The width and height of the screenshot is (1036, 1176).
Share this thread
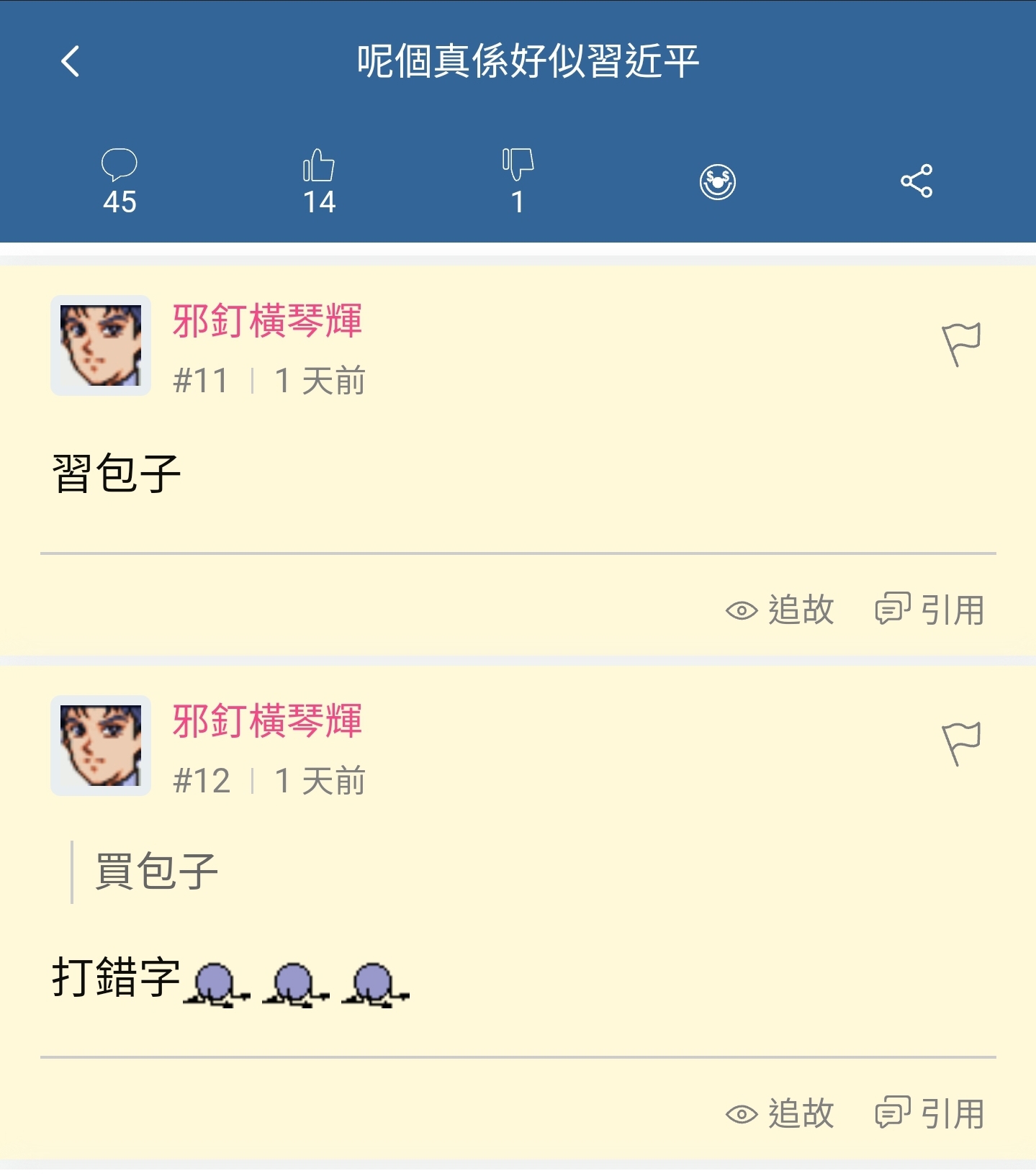[x=916, y=181]
